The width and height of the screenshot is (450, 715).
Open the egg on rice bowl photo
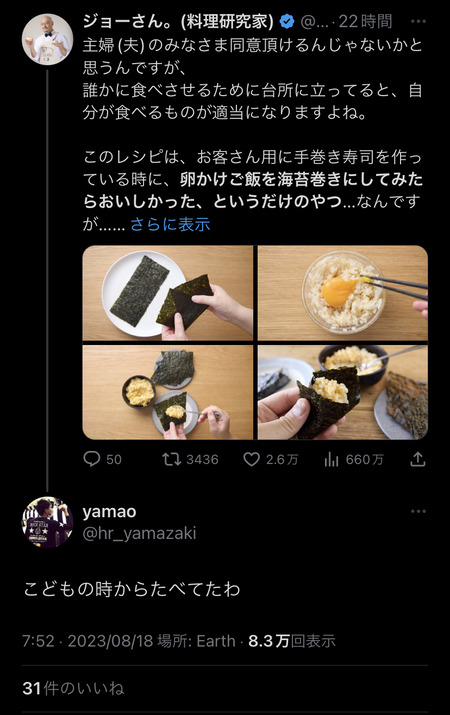point(343,293)
